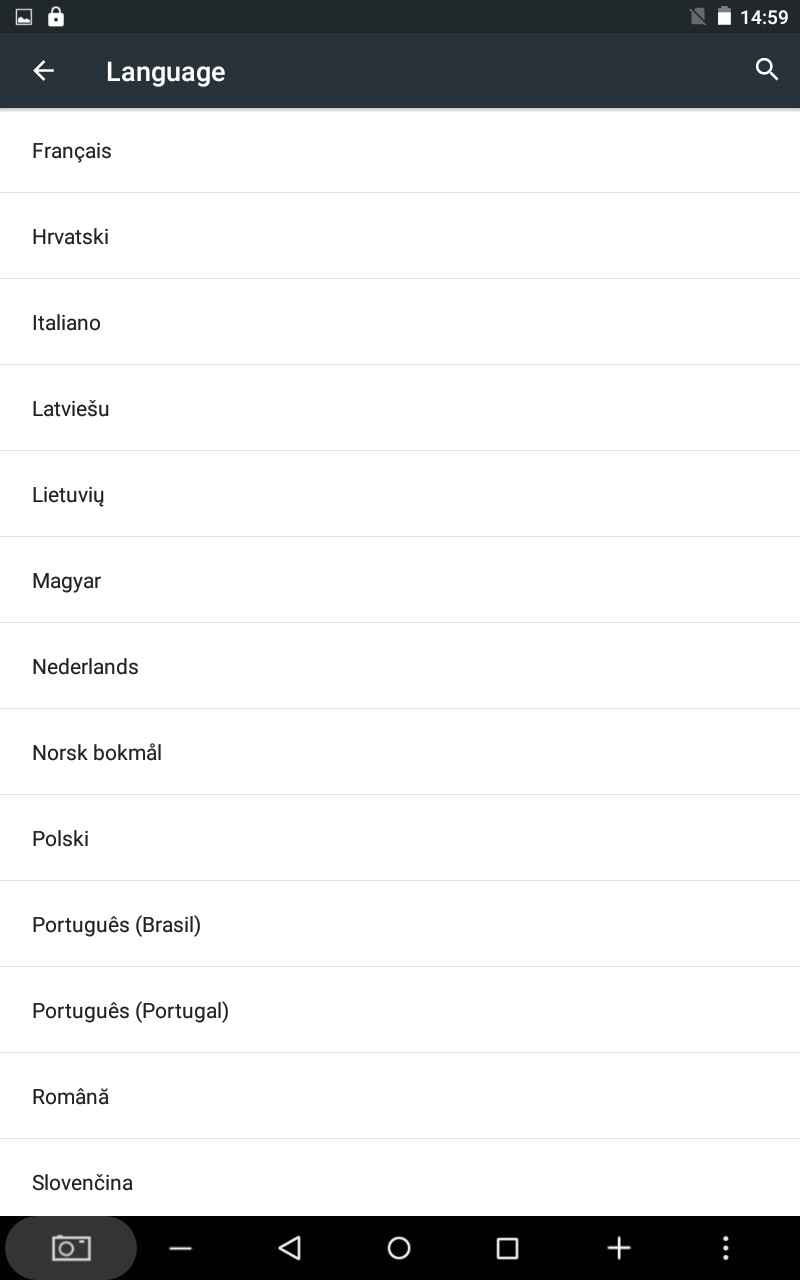Tap the volume up plus button
Screen dimensions: 800x1280
click(x=619, y=1248)
